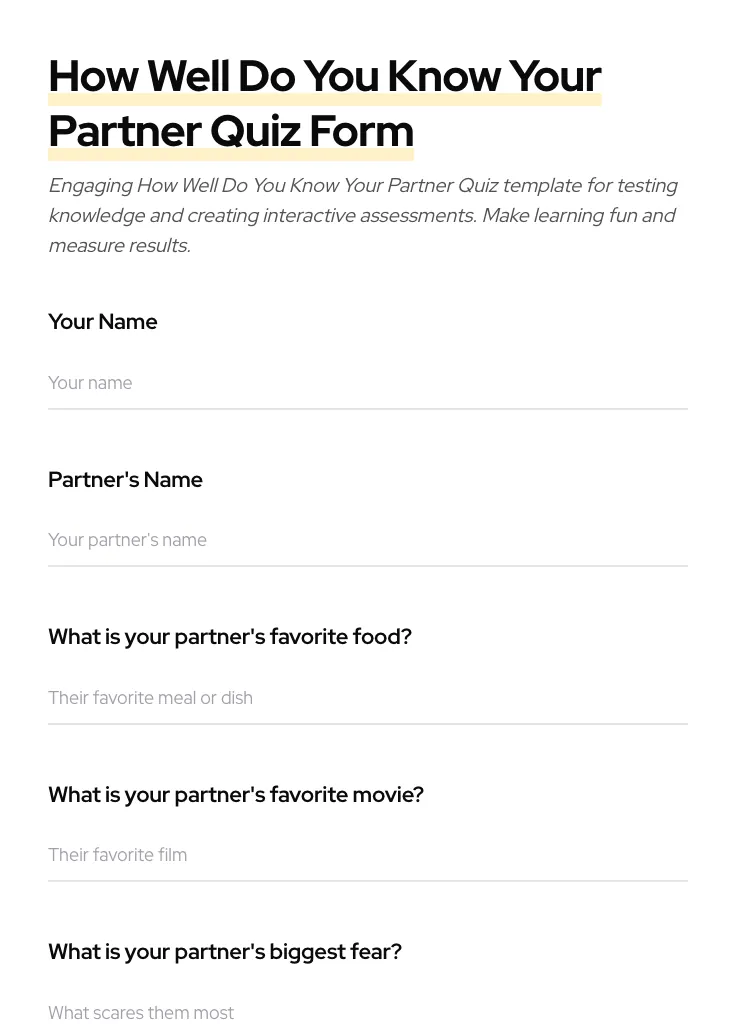Click the divider under the partner's name field
736x1024 pixels.
tap(368, 566)
